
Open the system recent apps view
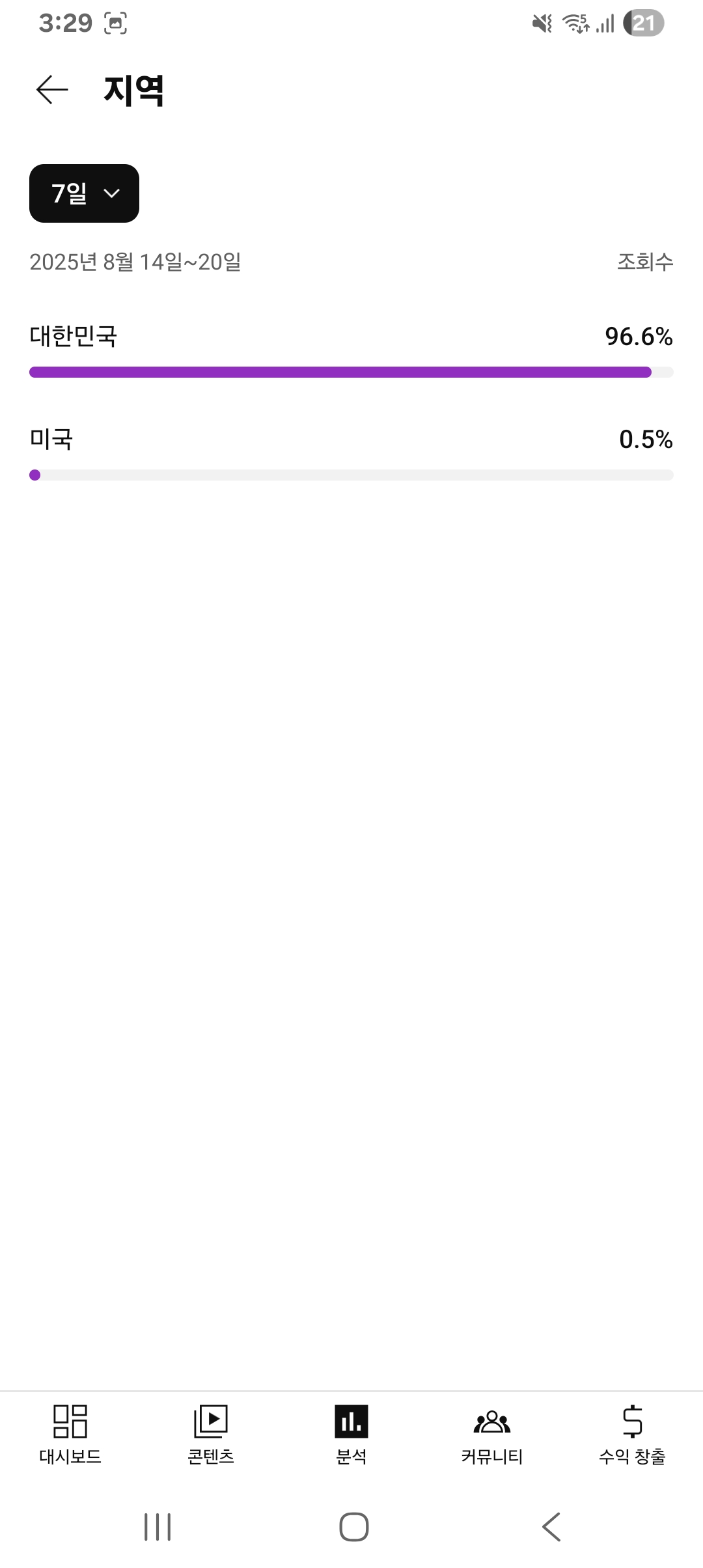(x=158, y=1527)
